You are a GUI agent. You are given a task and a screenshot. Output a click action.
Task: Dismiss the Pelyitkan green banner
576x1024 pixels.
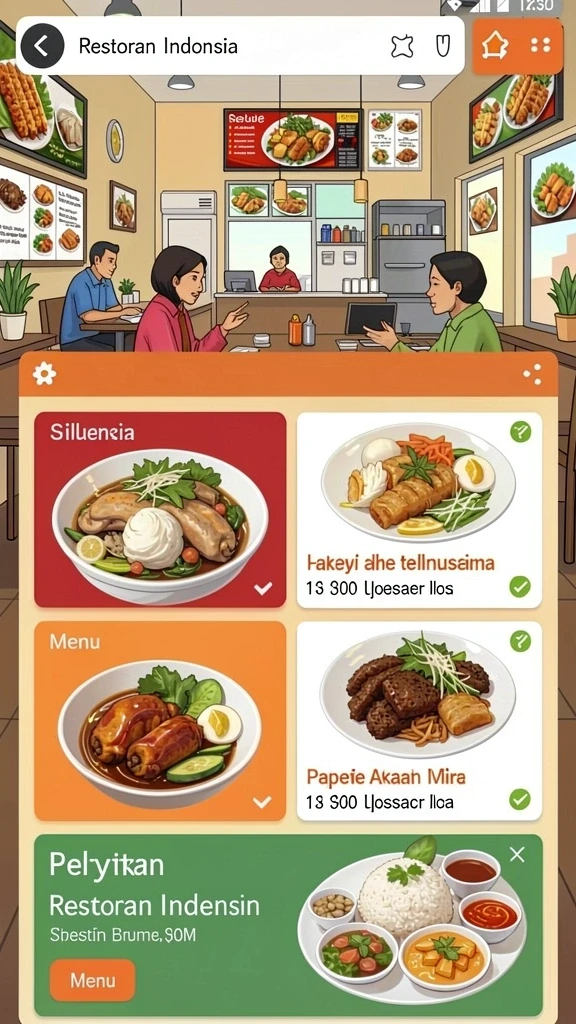517,854
